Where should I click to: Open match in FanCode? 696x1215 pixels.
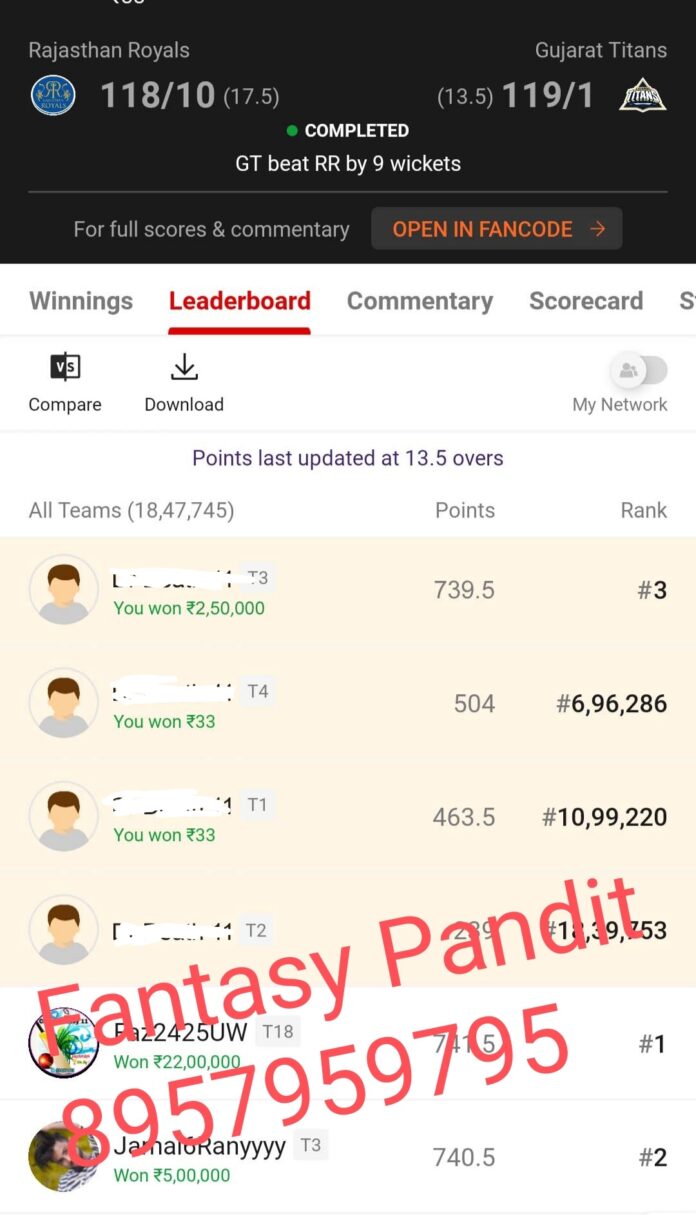[x=496, y=229]
